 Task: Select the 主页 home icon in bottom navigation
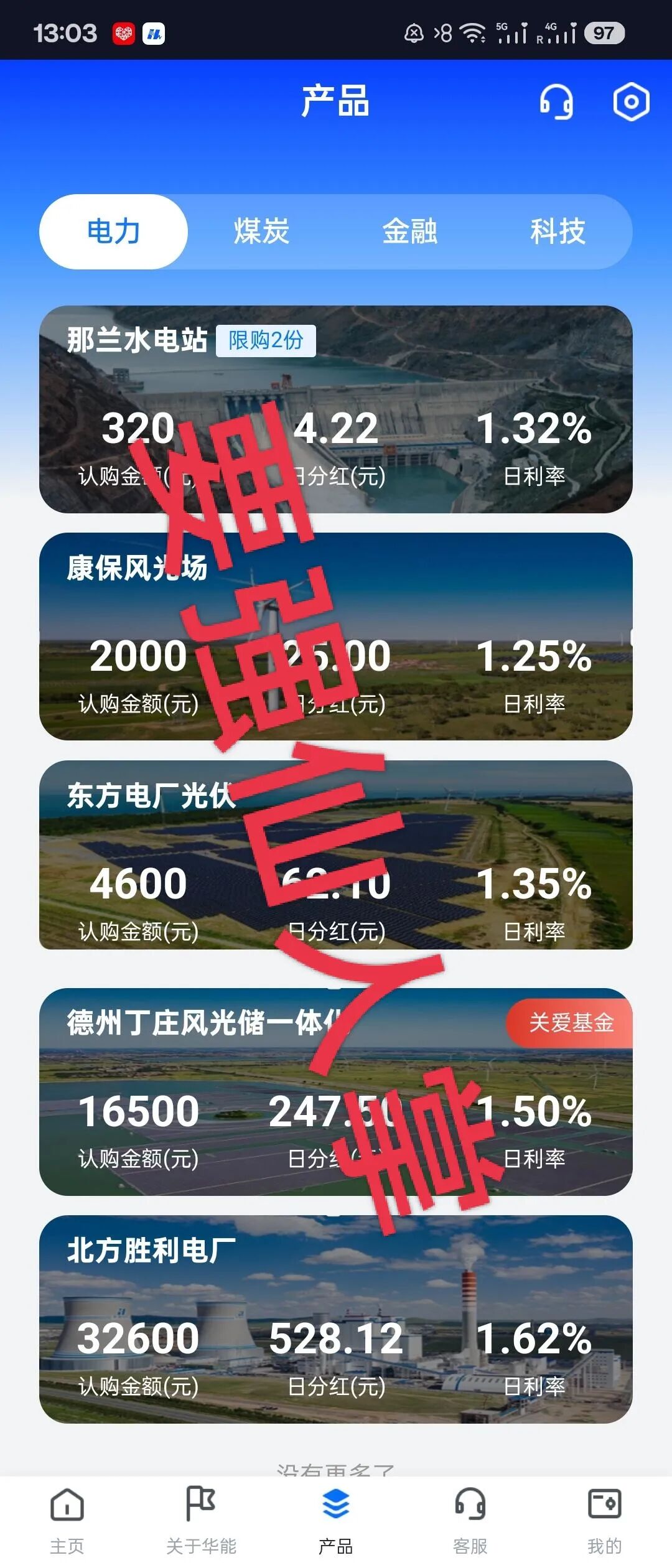tap(68, 1503)
